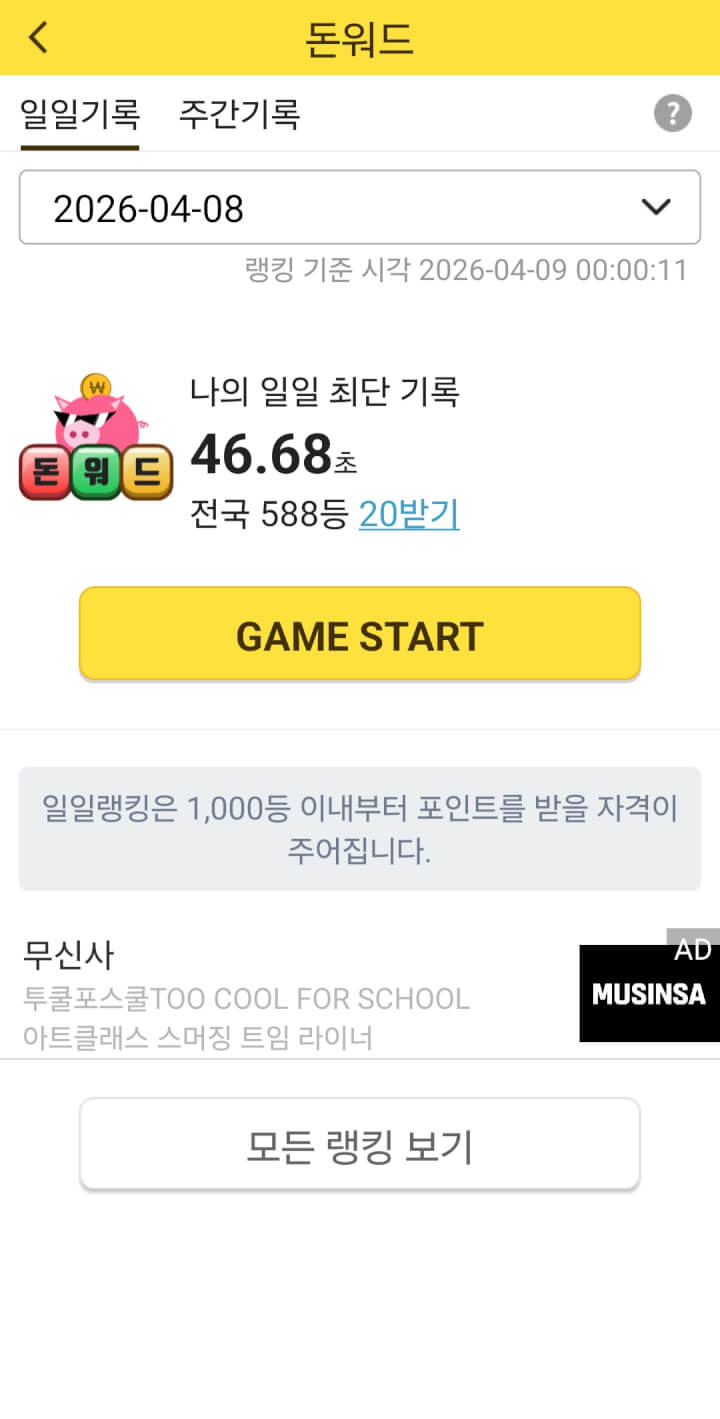Switch to the 주간기록 tab
This screenshot has width=720, height=1419.
pyautogui.click(x=239, y=114)
